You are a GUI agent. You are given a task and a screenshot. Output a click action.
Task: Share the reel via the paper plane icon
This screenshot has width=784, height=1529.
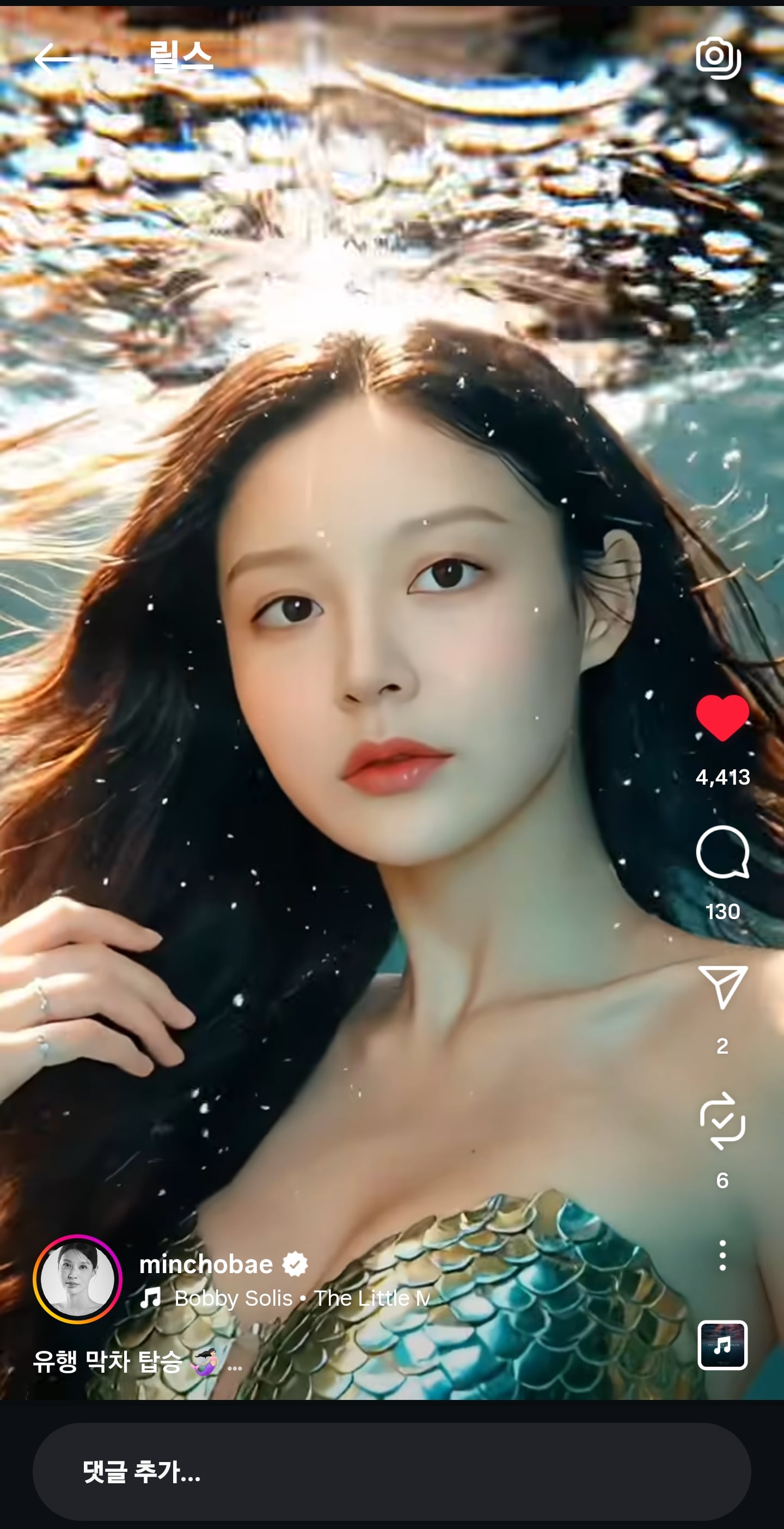point(722,987)
